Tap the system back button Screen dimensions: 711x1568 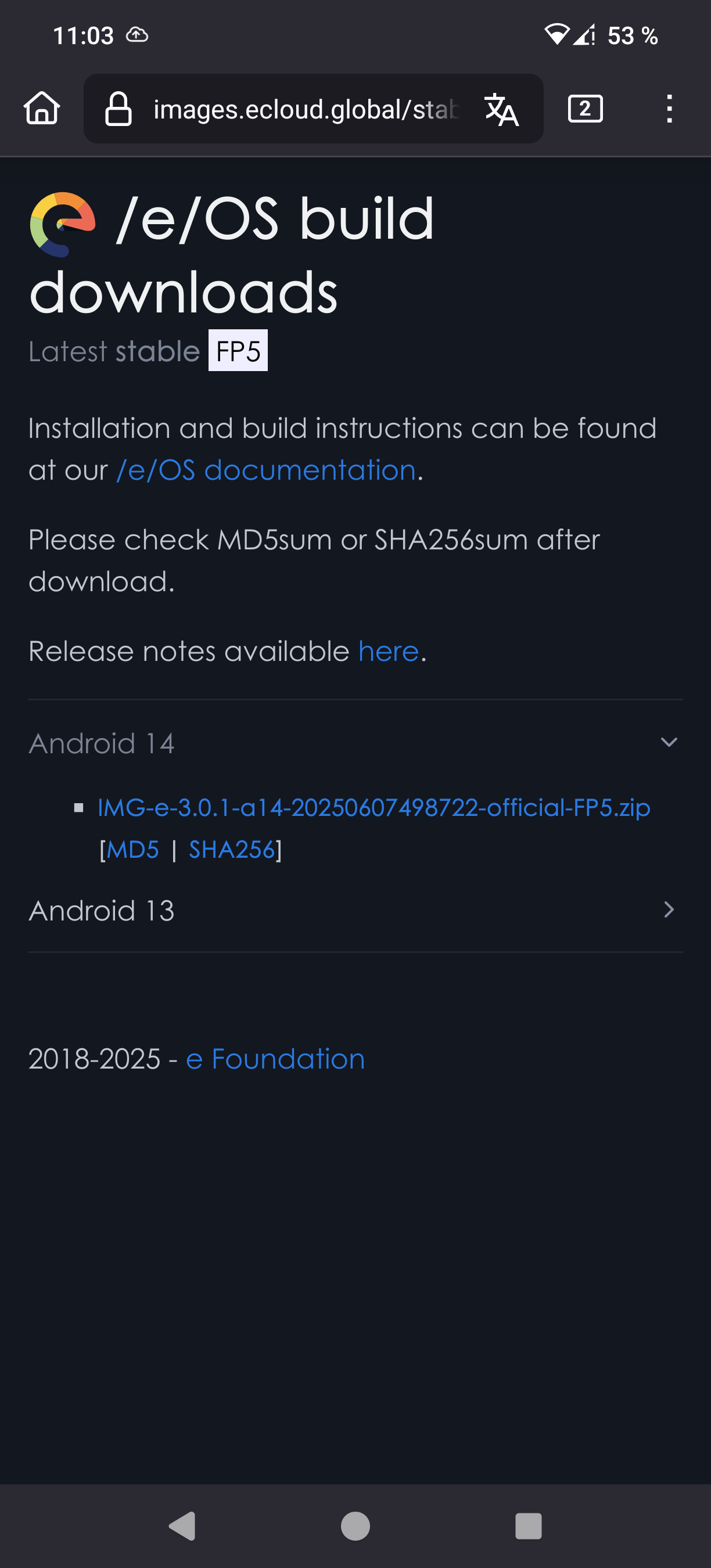pyautogui.click(x=182, y=1526)
